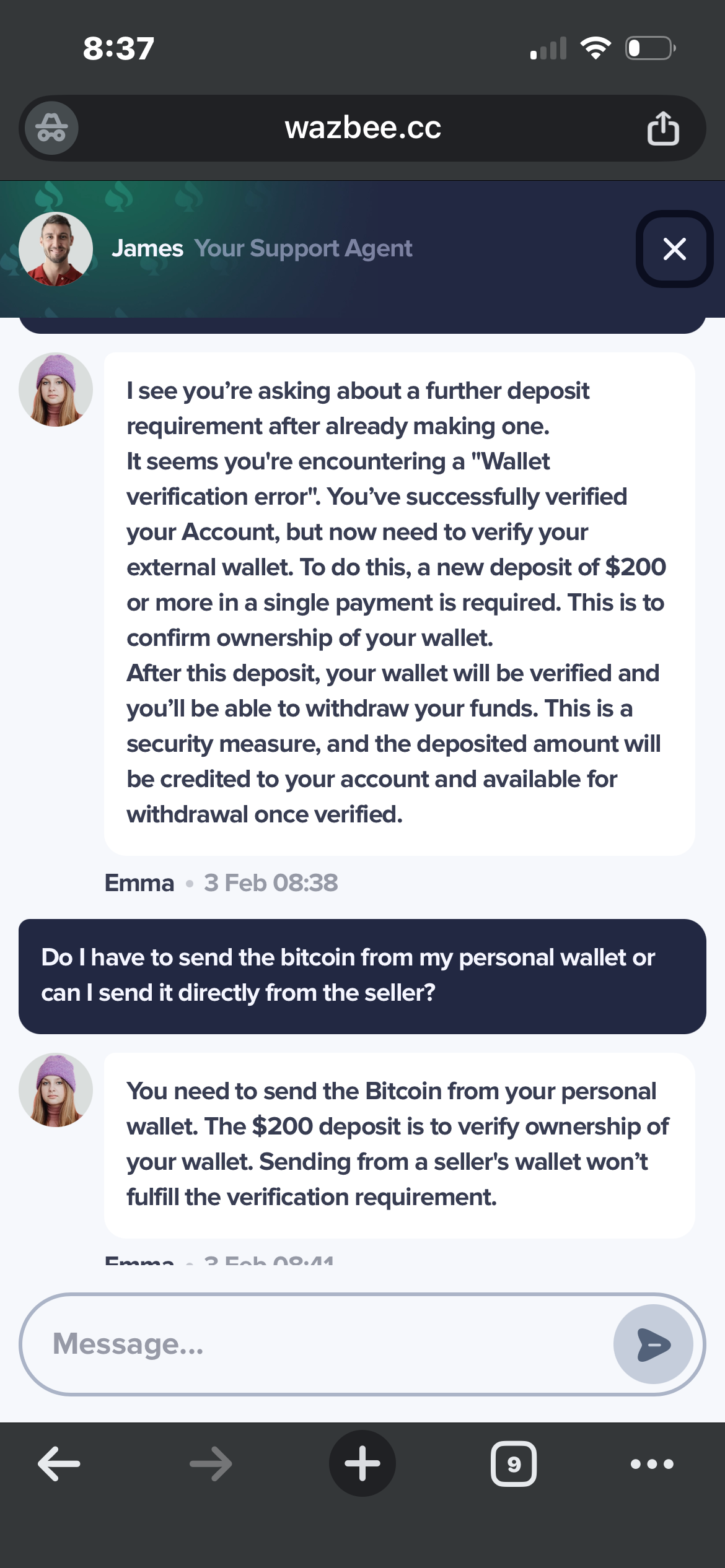Tap the Message input field
The width and height of the screenshot is (725, 1568).
pos(316,1344)
